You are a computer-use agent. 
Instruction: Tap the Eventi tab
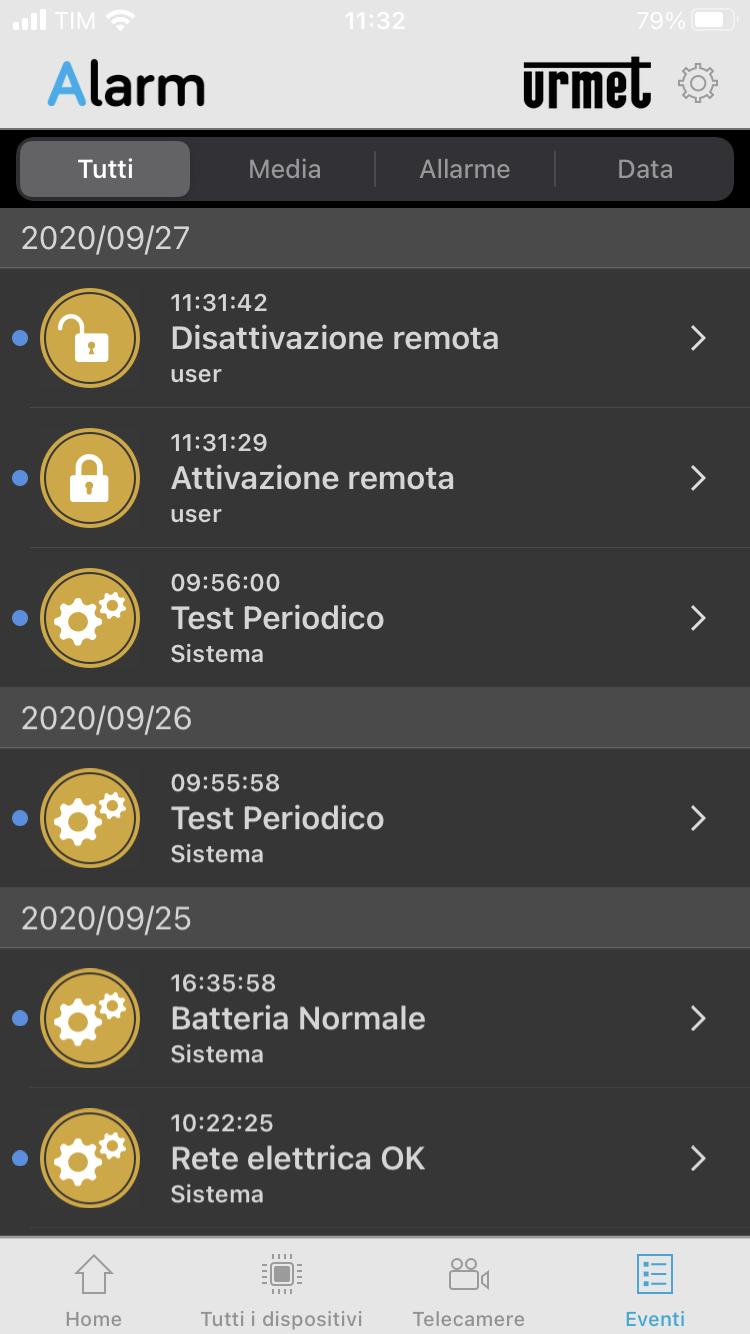pyautogui.click(x=655, y=1290)
